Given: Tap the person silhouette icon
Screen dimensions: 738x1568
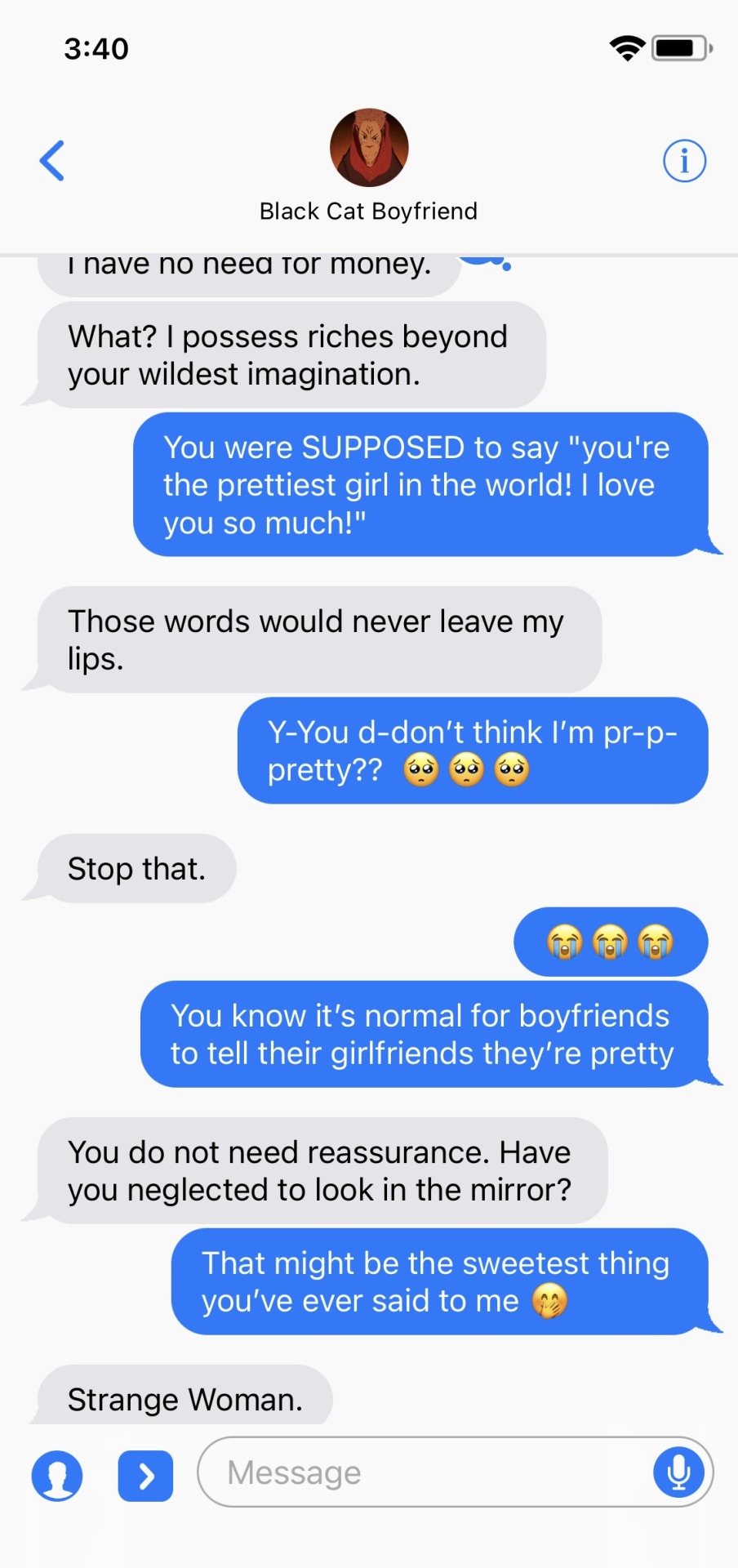Looking at the screenshot, I should [57, 1476].
